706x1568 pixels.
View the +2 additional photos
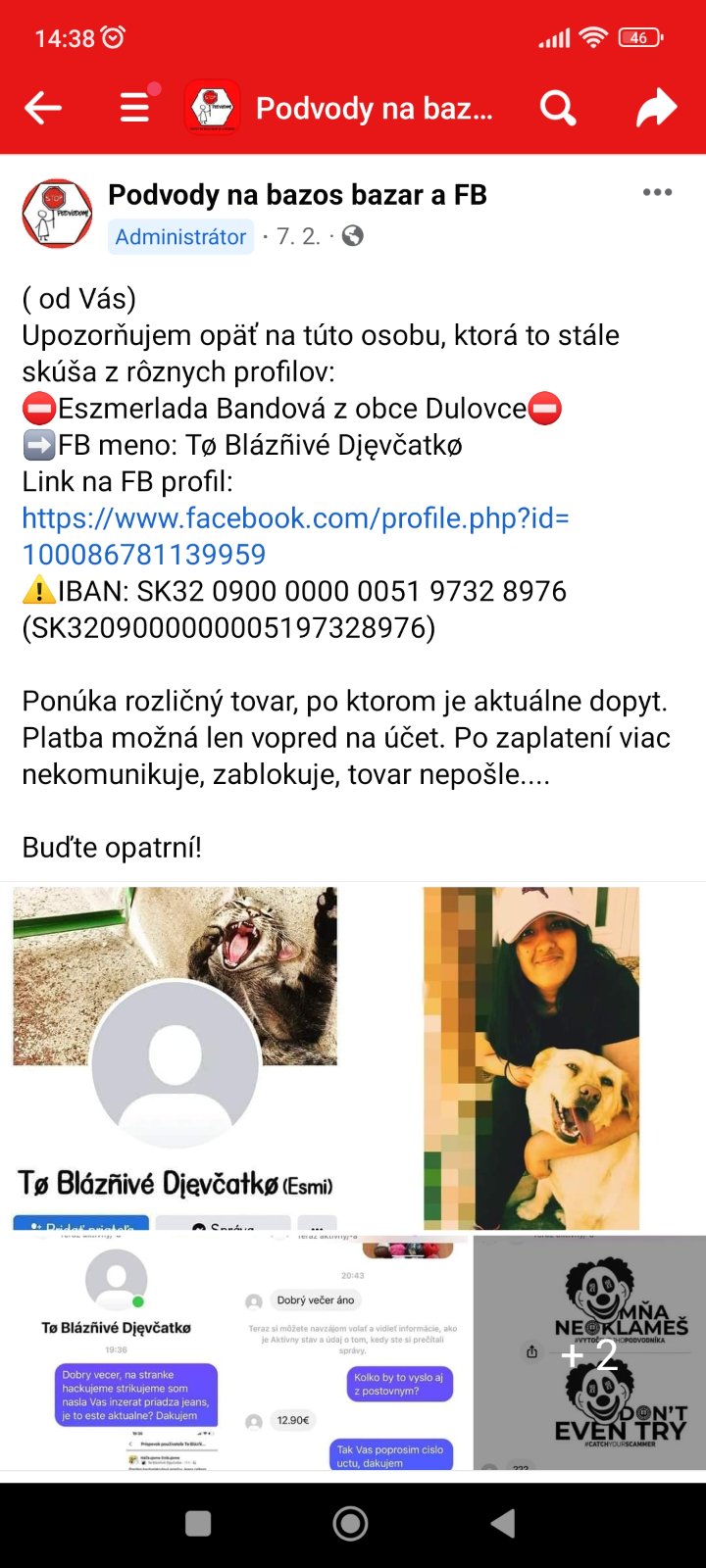(x=588, y=1352)
